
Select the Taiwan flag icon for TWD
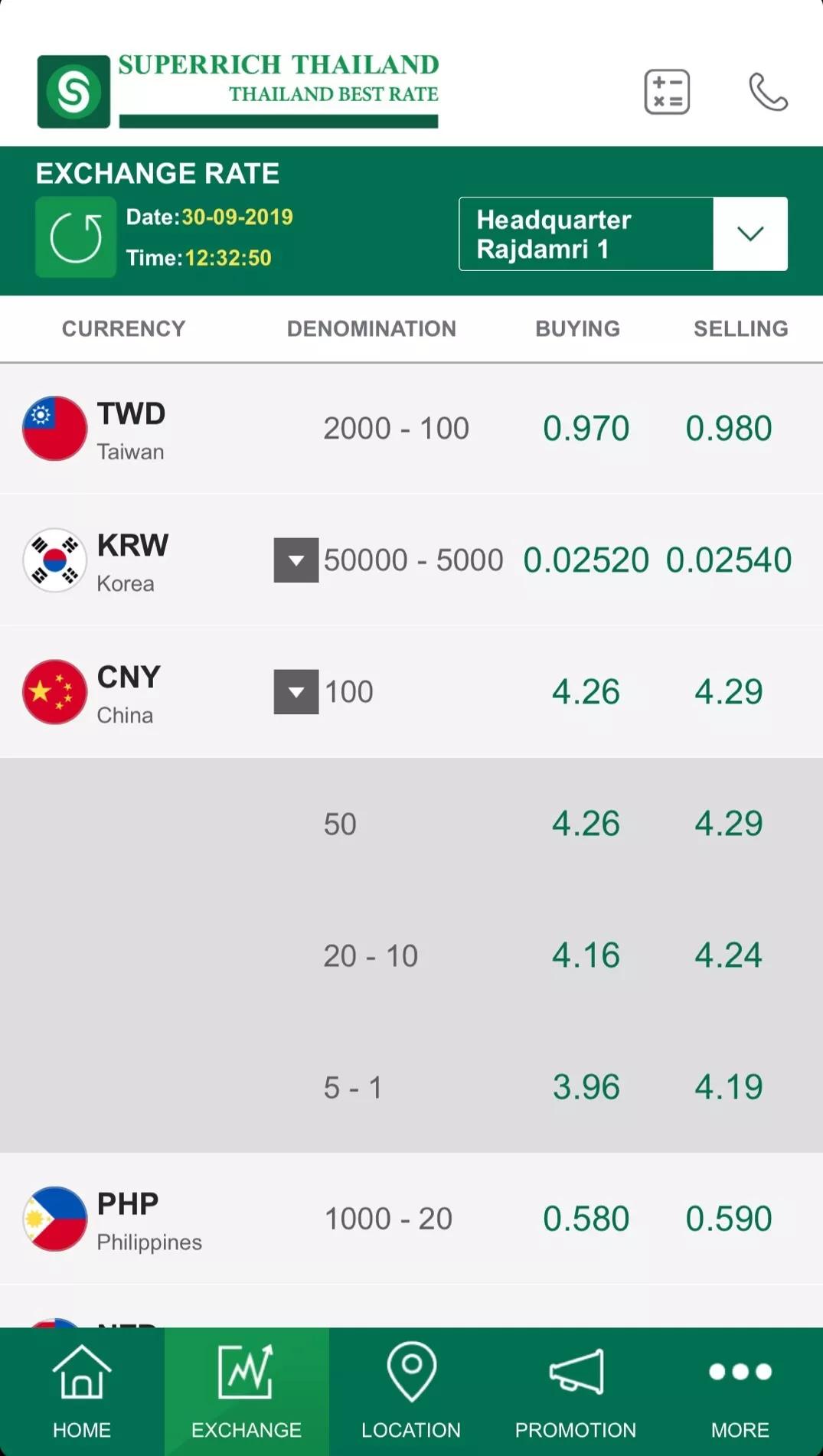click(x=55, y=428)
